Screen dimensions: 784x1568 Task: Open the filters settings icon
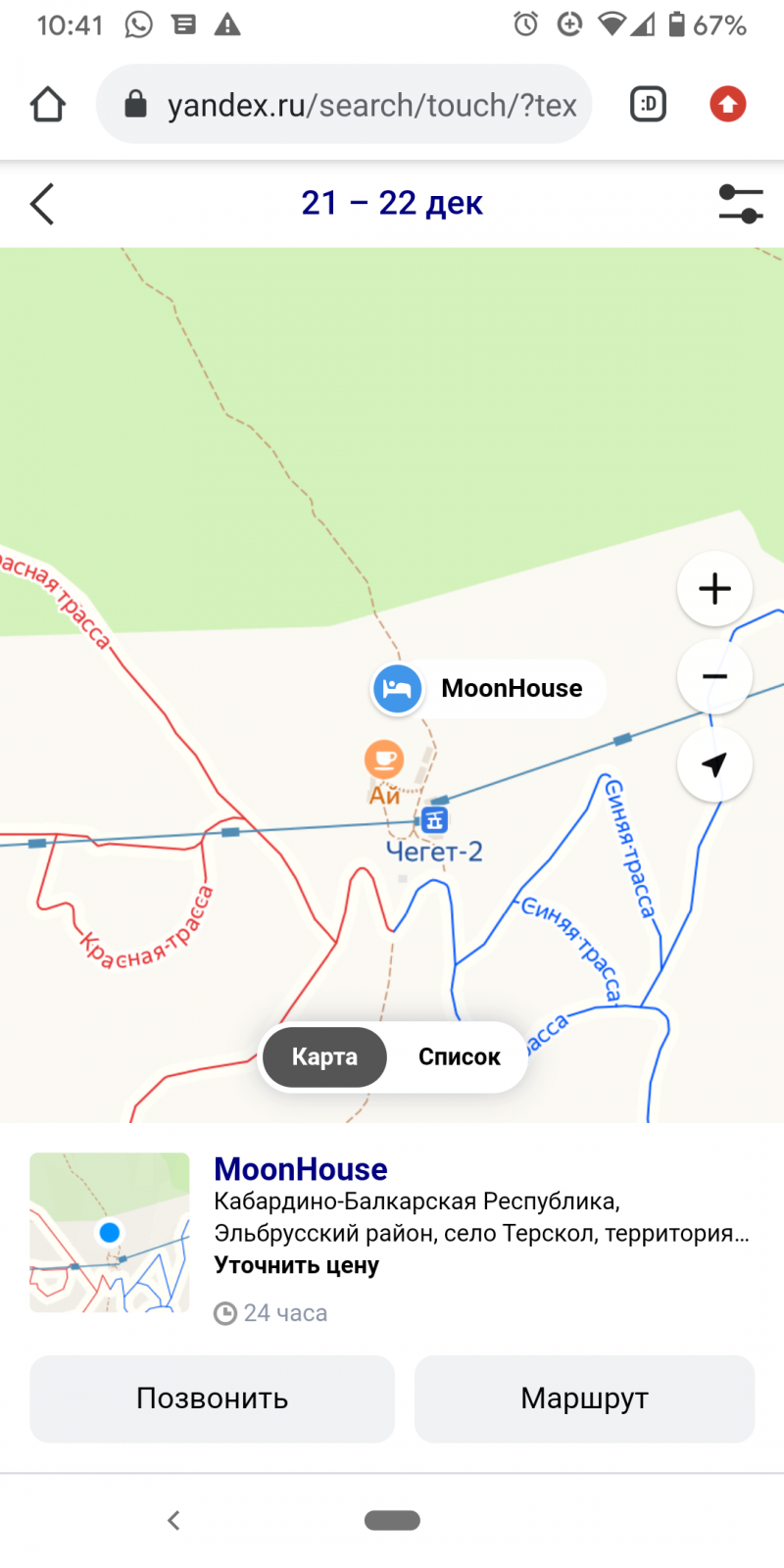coord(740,204)
